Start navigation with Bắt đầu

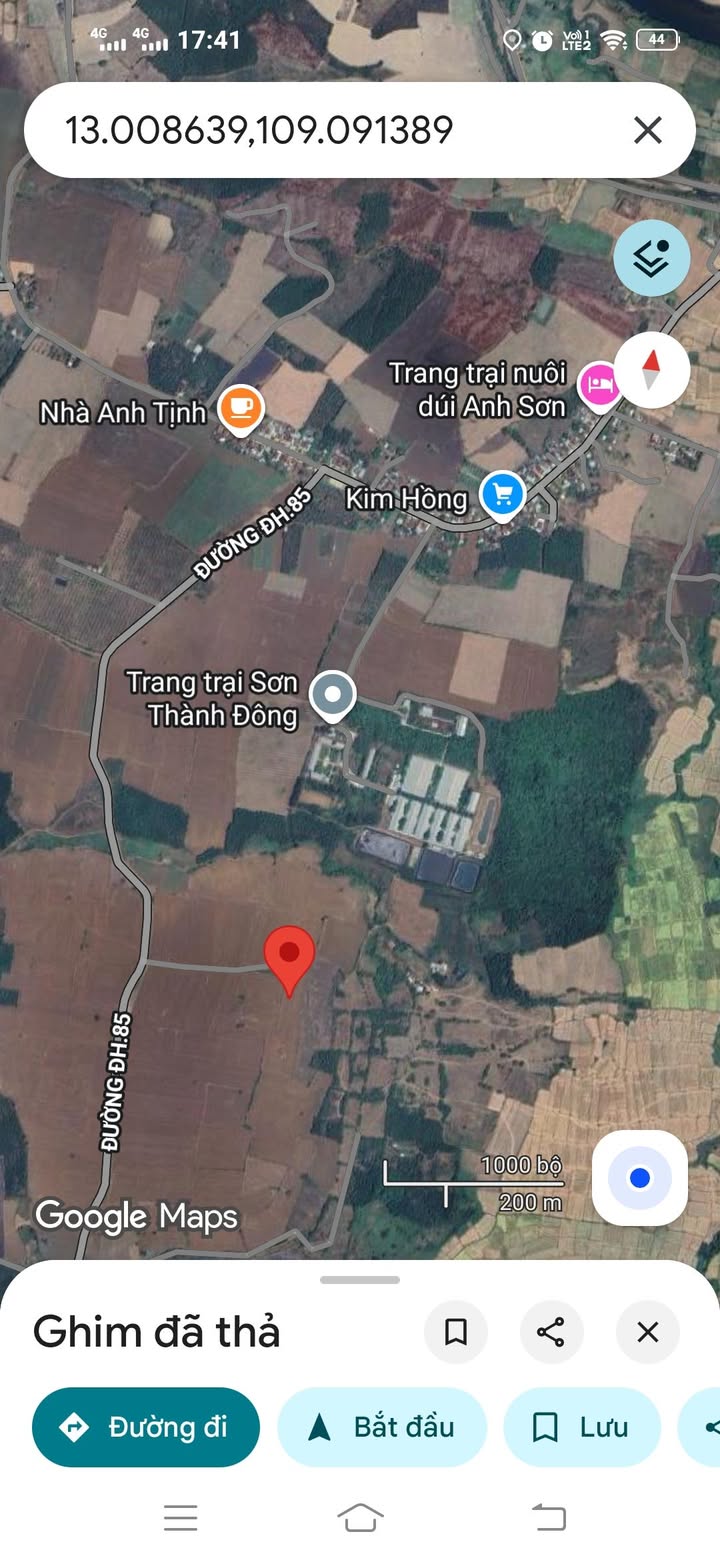[382, 1427]
